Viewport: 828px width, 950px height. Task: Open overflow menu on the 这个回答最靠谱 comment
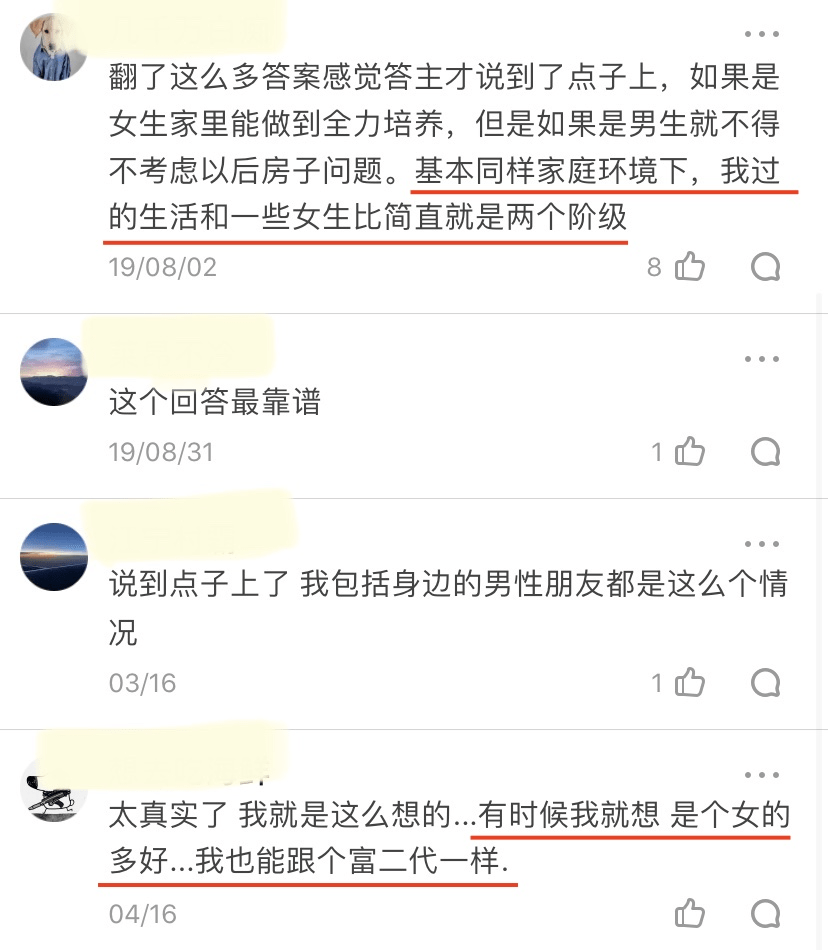(x=762, y=359)
